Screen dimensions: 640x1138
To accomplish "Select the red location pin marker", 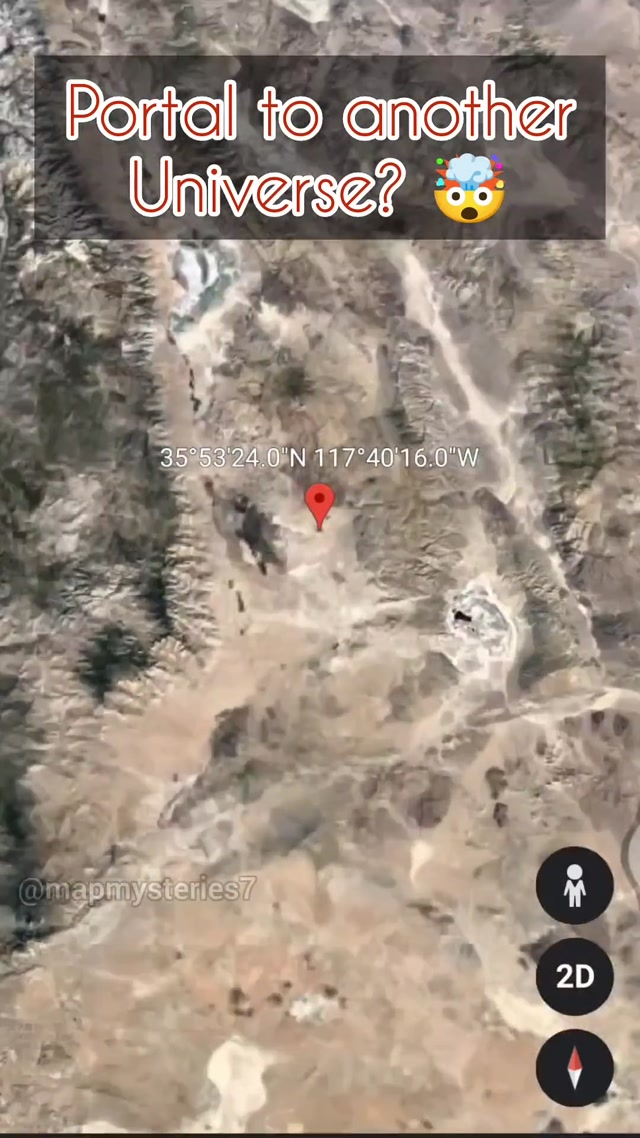I will pos(319,502).
